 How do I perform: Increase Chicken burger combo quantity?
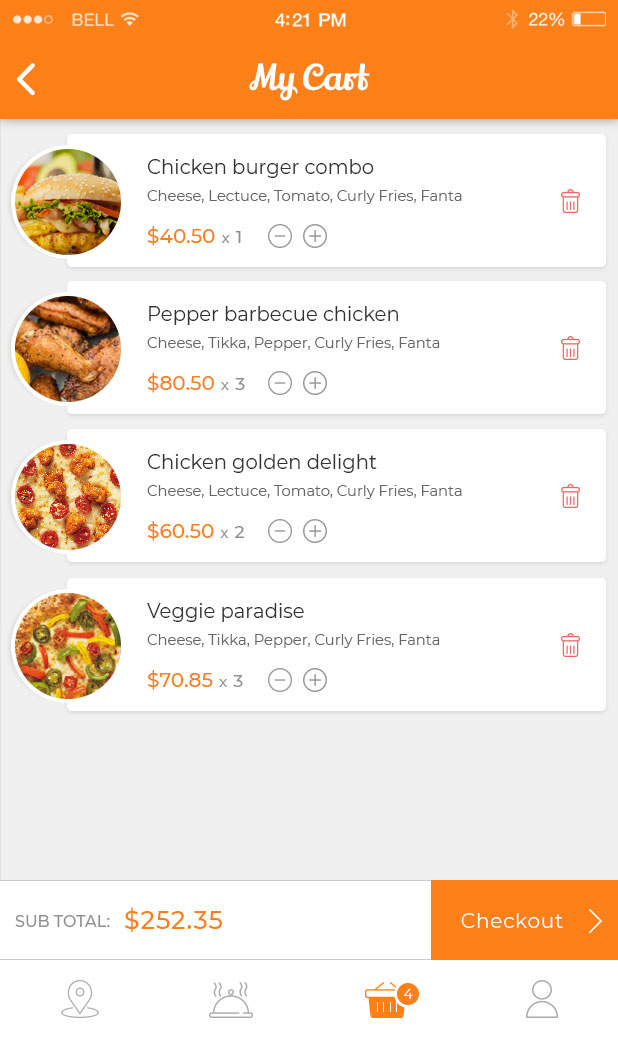pos(315,237)
